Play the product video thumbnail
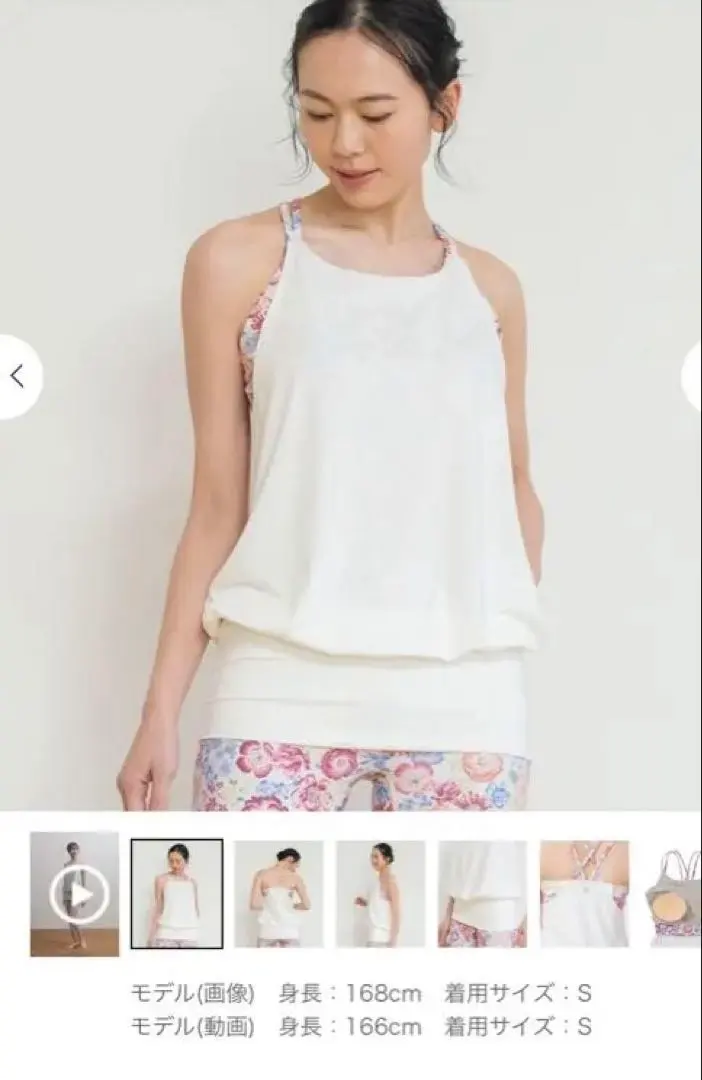The image size is (702, 1080). (75, 893)
